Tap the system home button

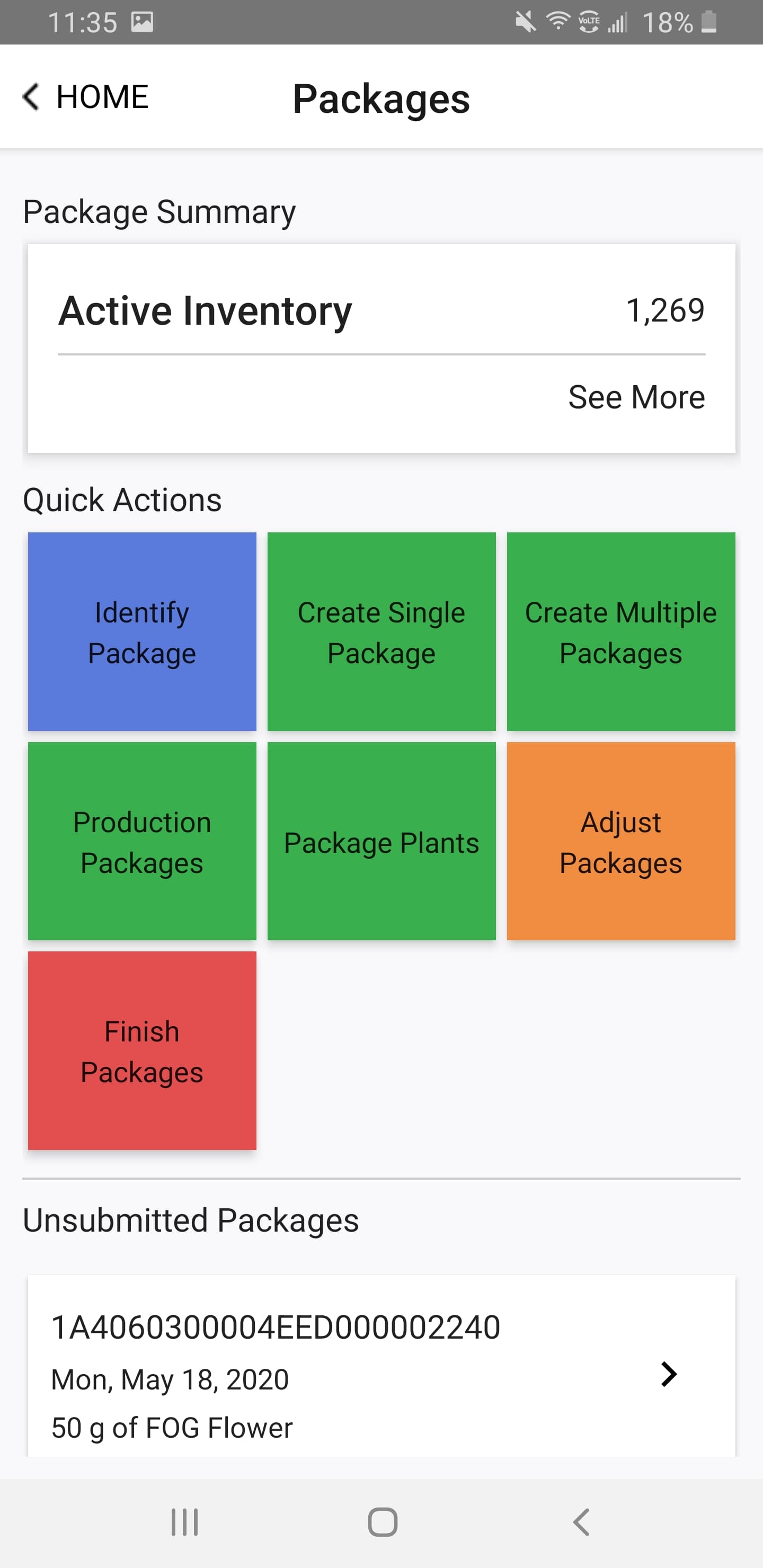pyautogui.click(x=383, y=1522)
